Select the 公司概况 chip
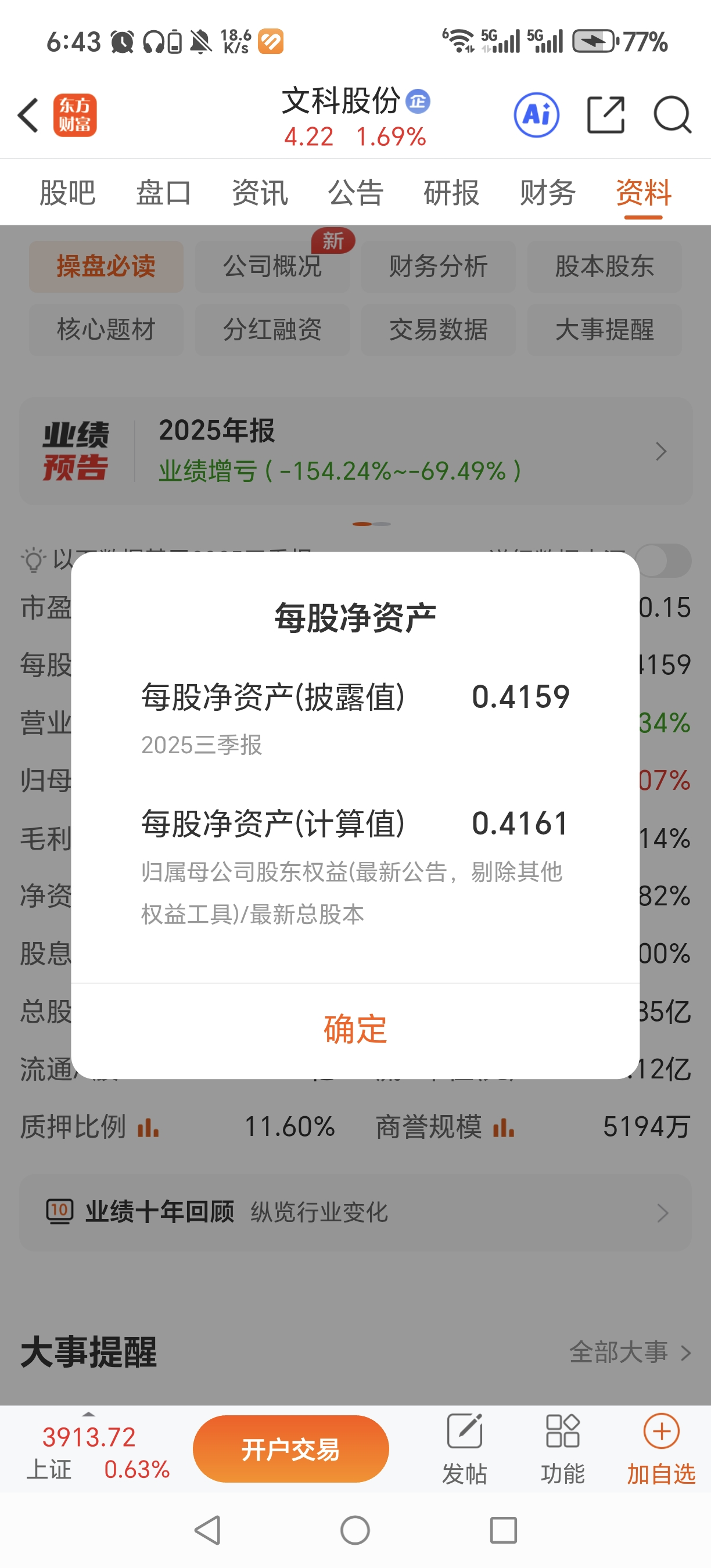This screenshot has width=711, height=1568. click(x=272, y=267)
